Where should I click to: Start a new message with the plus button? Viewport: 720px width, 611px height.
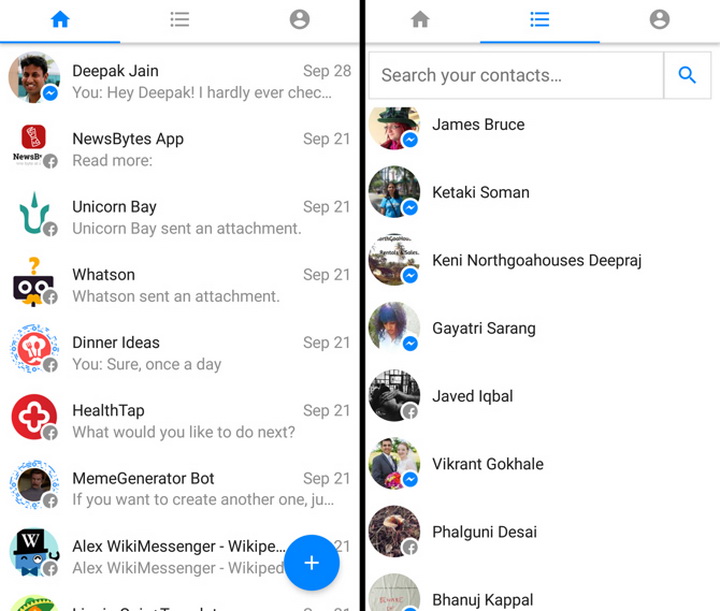click(x=312, y=563)
